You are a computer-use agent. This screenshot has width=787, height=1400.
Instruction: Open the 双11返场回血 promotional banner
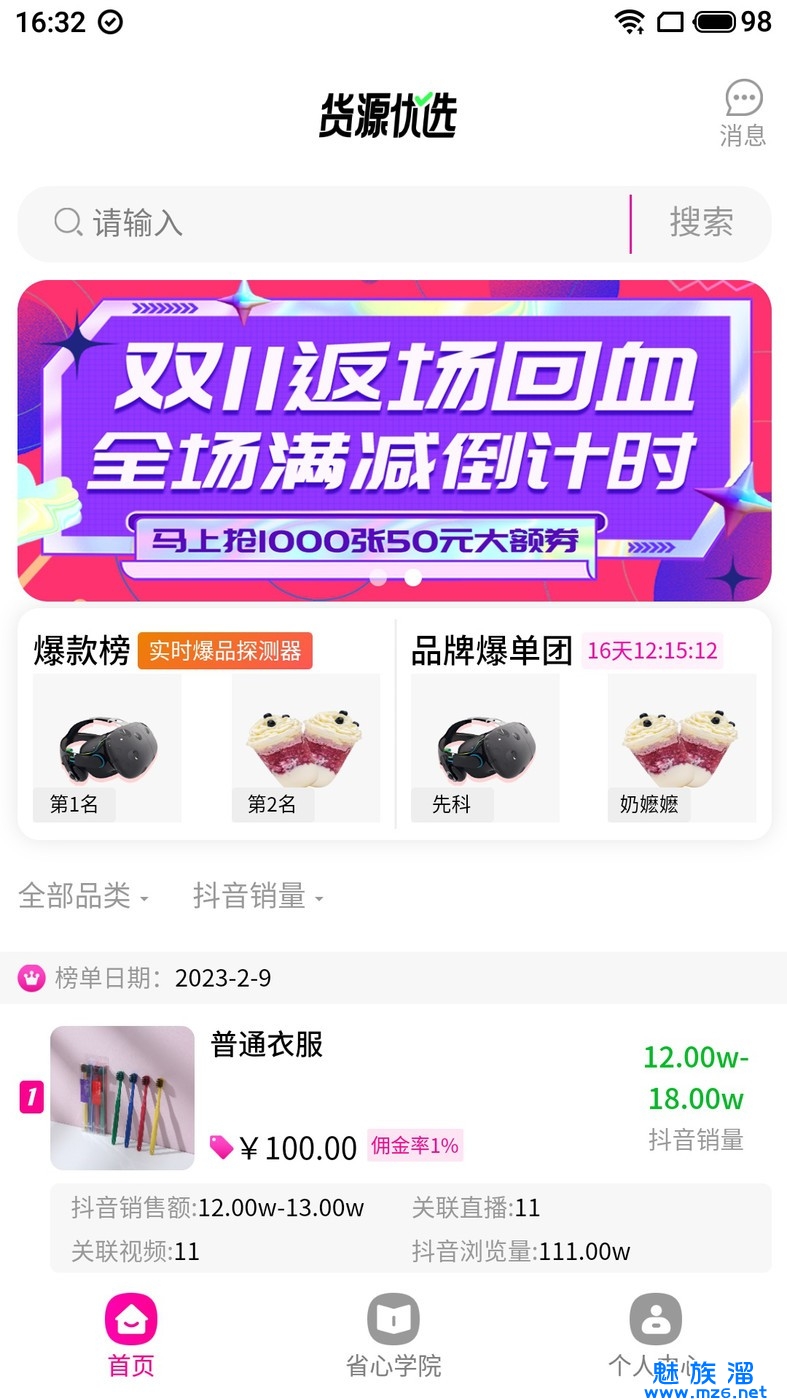[394, 440]
